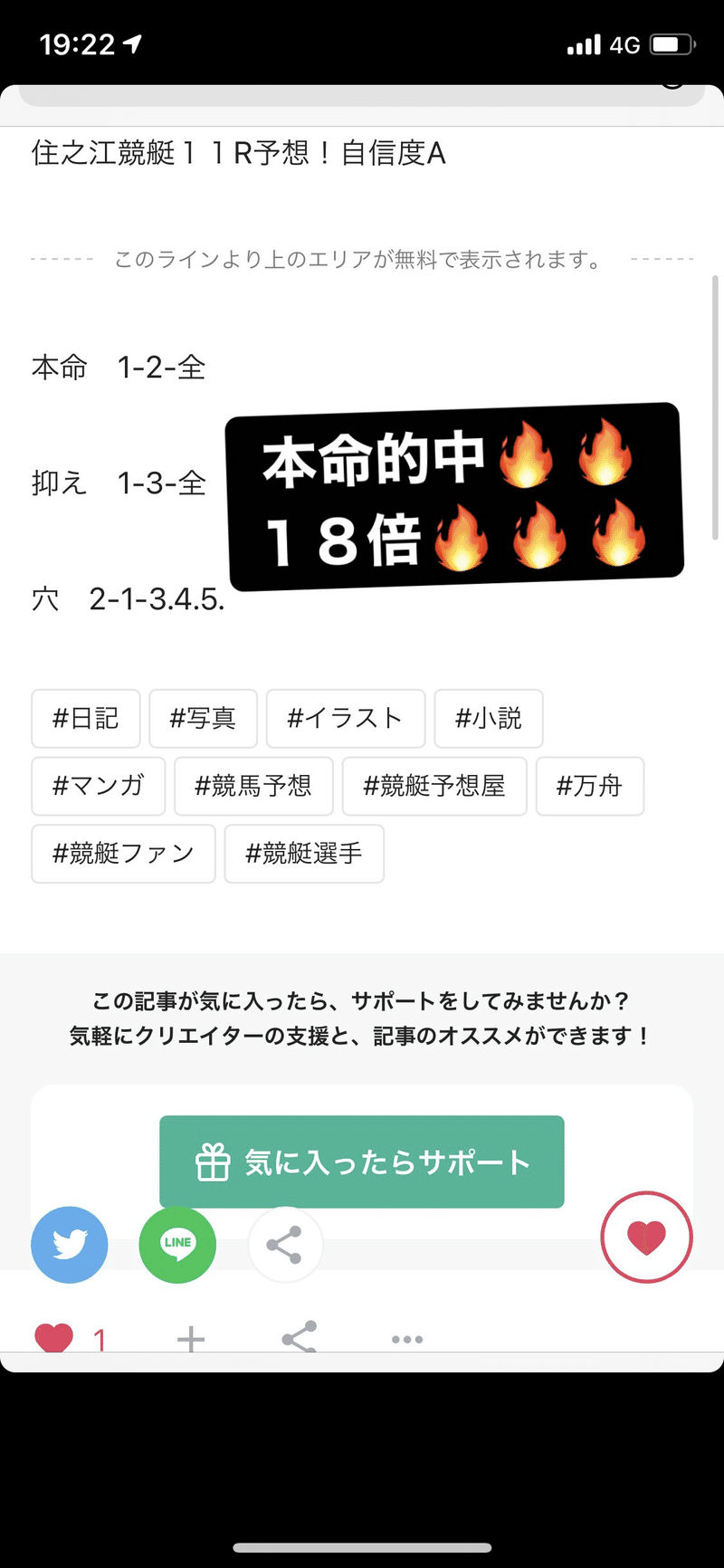724x1568 pixels.
Task: Open the #万舟 hashtag
Action: pyautogui.click(x=589, y=787)
